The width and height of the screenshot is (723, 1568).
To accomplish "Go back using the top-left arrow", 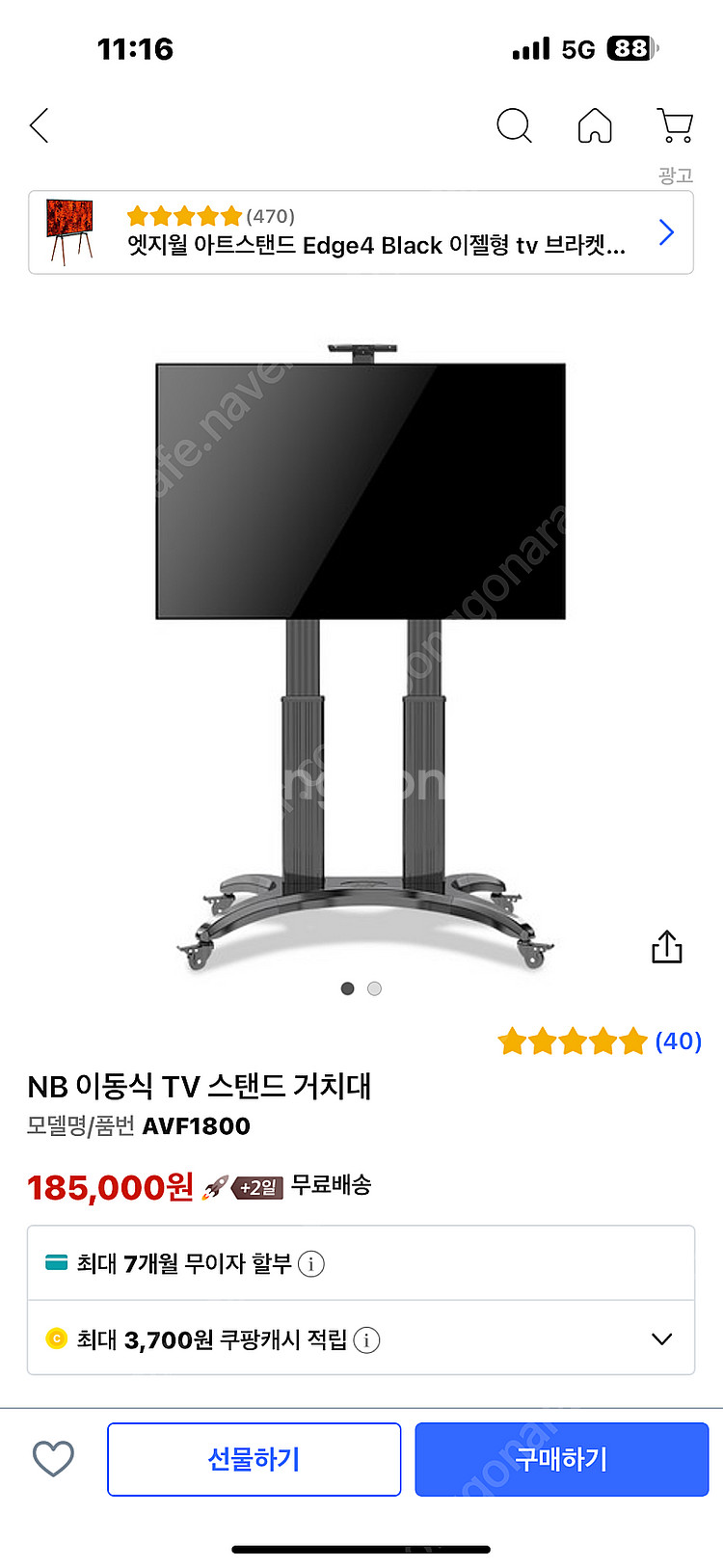I will [40, 126].
